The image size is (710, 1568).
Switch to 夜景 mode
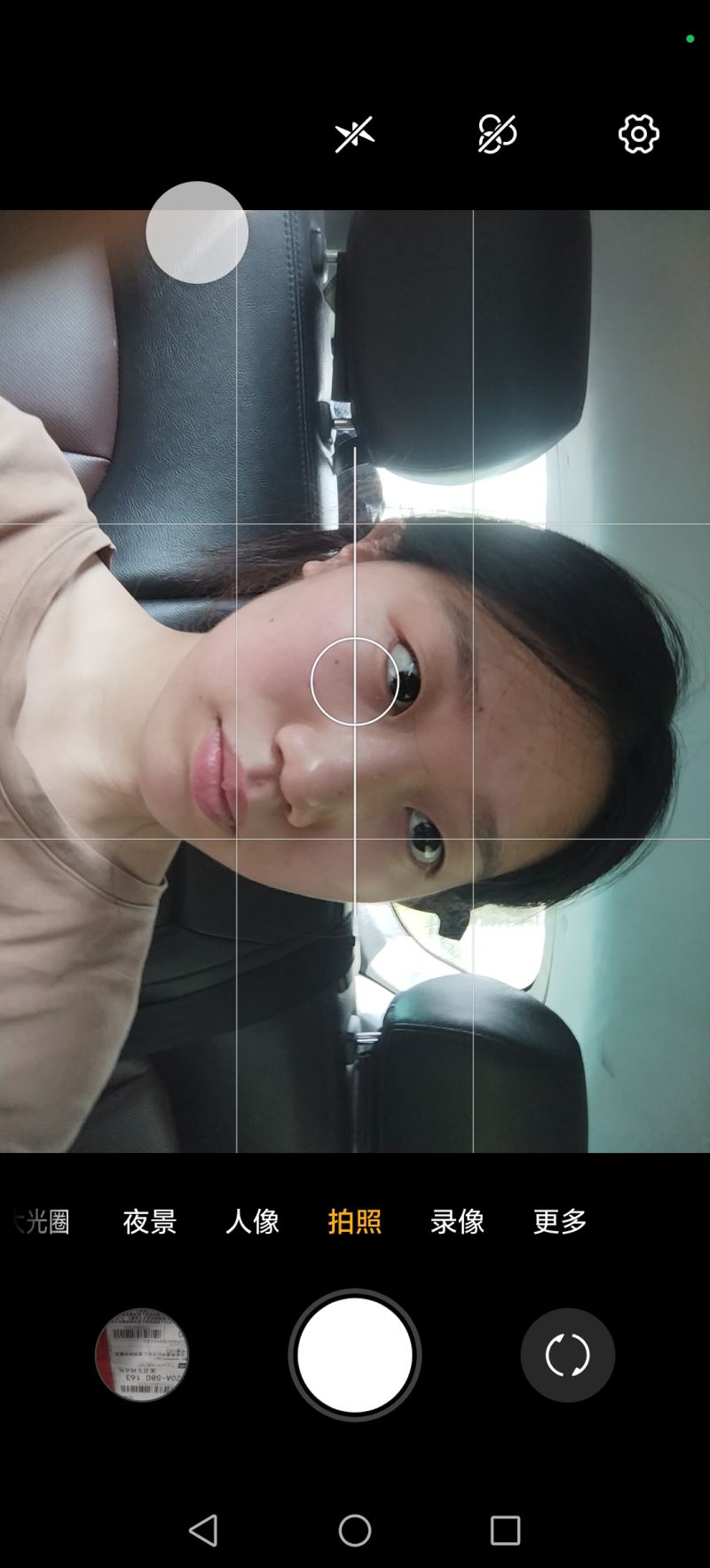click(150, 1221)
